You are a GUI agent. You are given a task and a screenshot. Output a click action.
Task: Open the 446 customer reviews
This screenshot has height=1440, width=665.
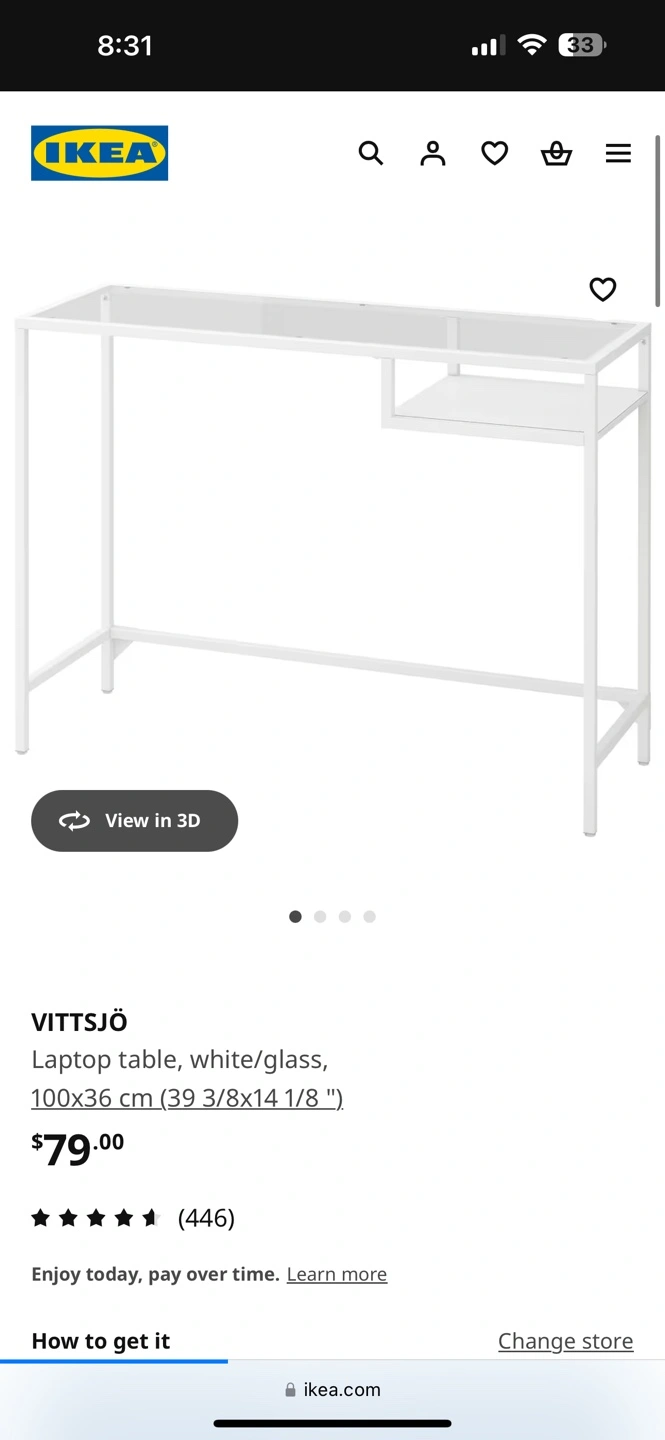206,1218
